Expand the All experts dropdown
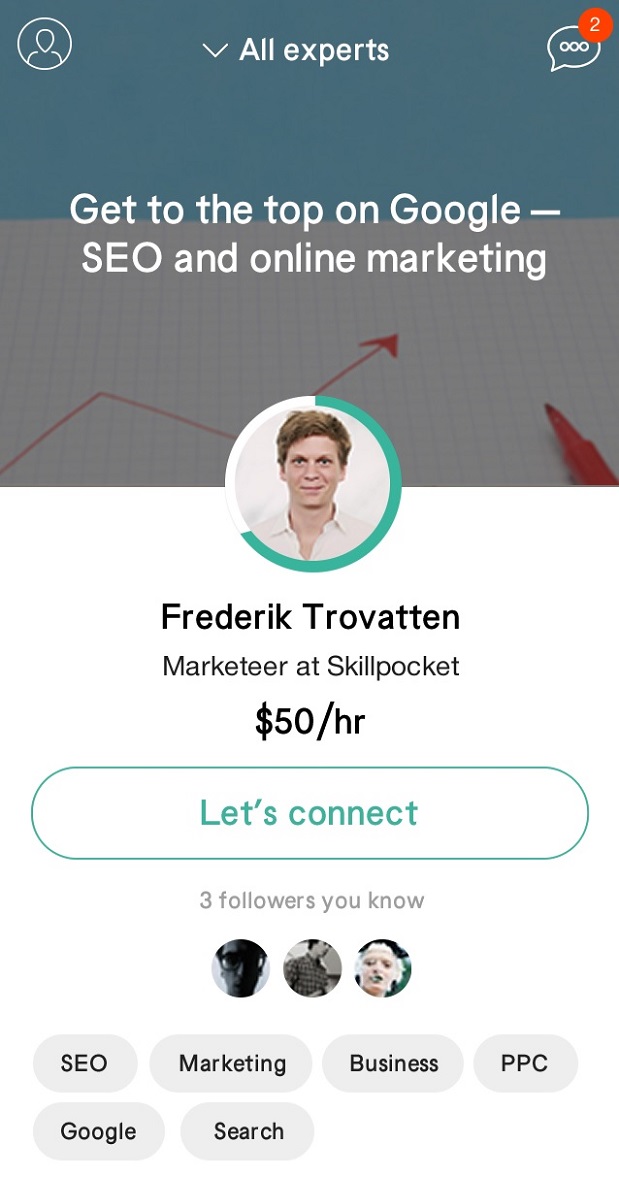Viewport: 619px width, 1177px height. [296, 50]
